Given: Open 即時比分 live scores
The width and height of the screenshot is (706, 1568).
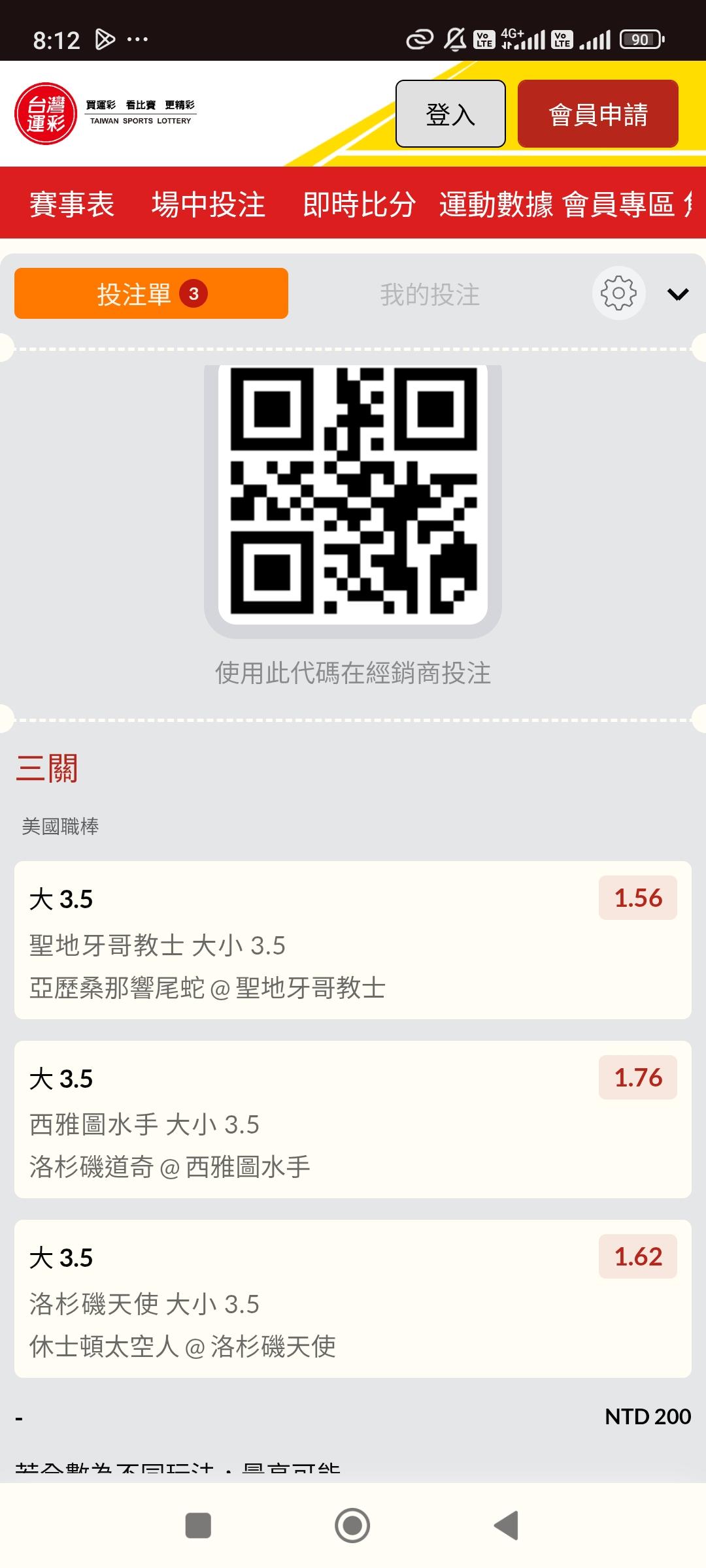Looking at the screenshot, I should click(360, 204).
